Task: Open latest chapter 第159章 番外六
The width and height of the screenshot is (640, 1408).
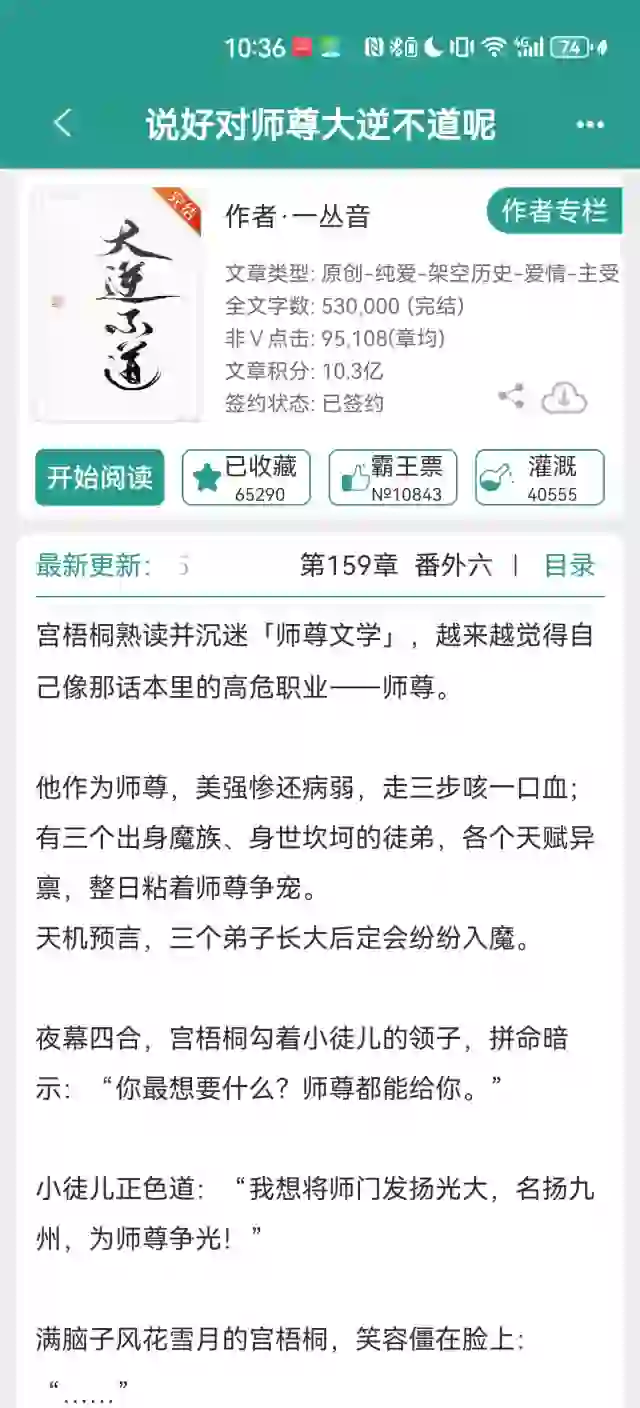Action: point(396,565)
